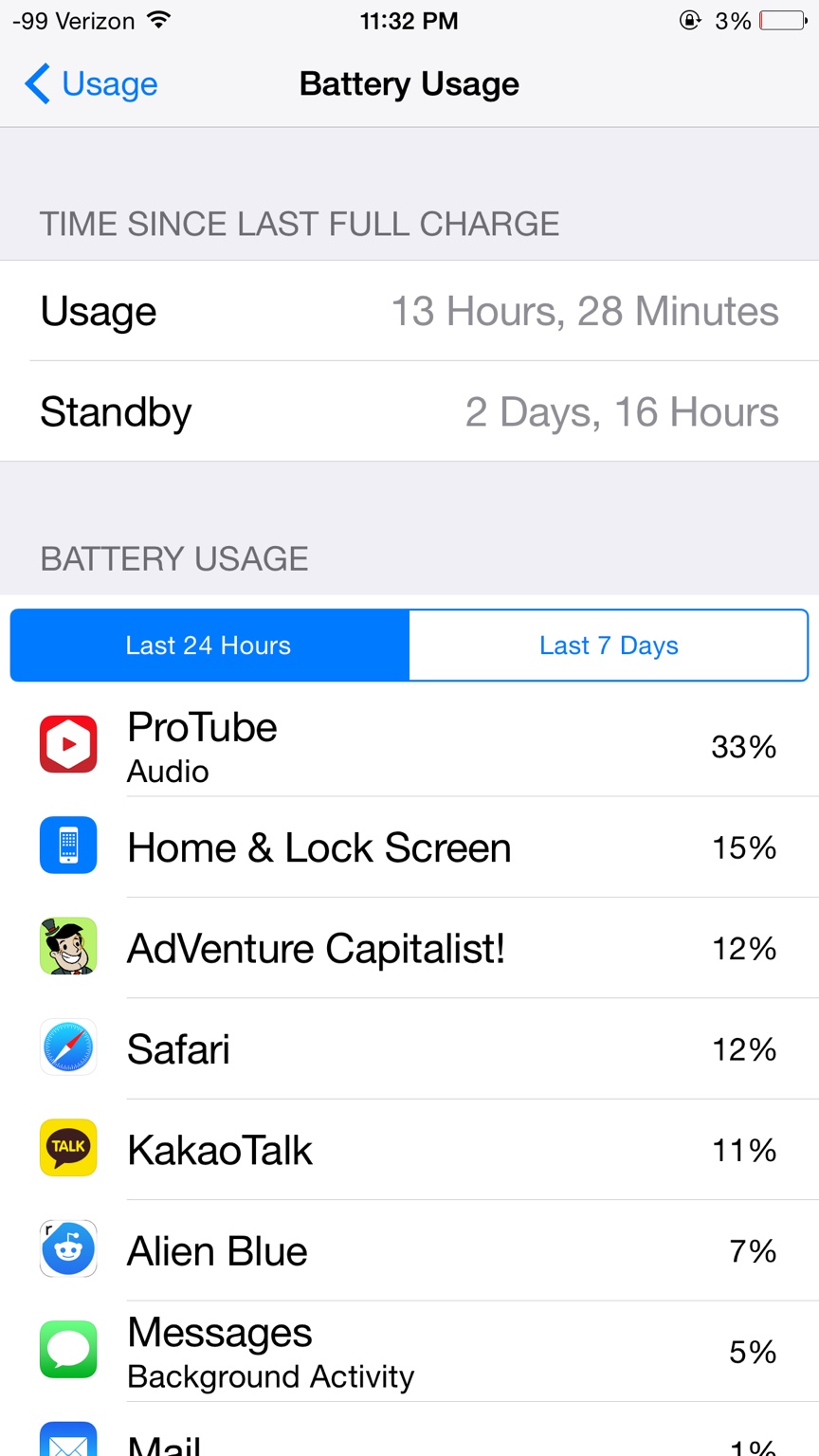Go back to the Usage screen
The image size is (819, 1456).
pyautogui.click(x=91, y=84)
